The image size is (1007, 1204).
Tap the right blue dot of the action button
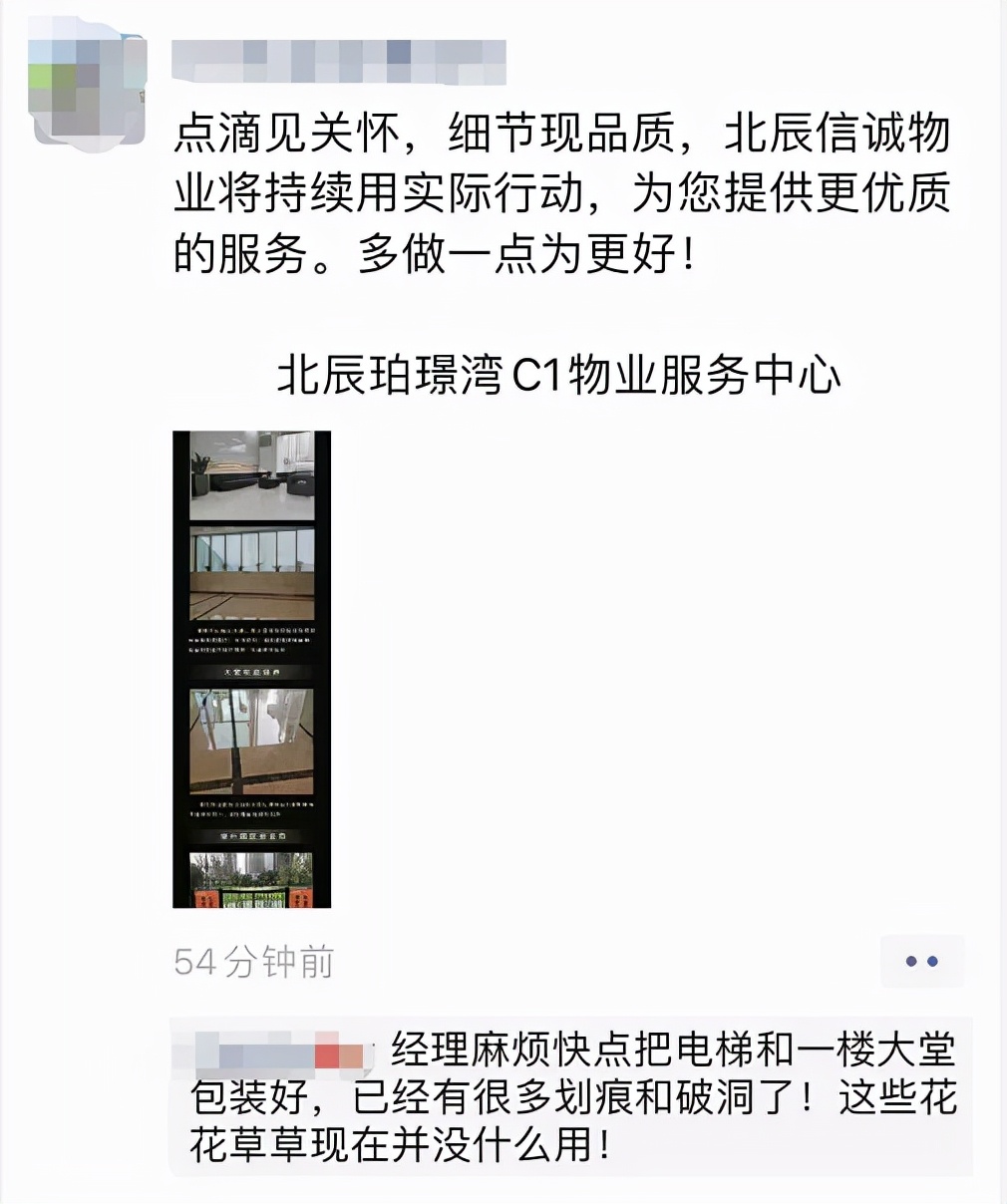pos(934,961)
